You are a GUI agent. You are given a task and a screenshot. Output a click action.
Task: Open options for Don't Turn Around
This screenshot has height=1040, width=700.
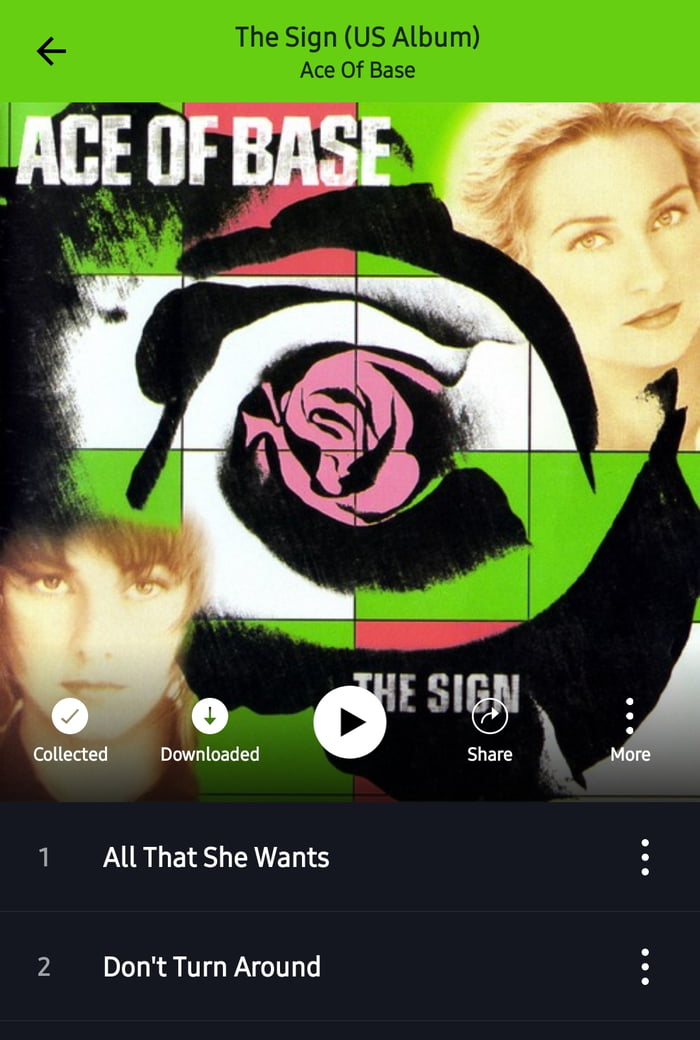pyautogui.click(x=645, y=967)
